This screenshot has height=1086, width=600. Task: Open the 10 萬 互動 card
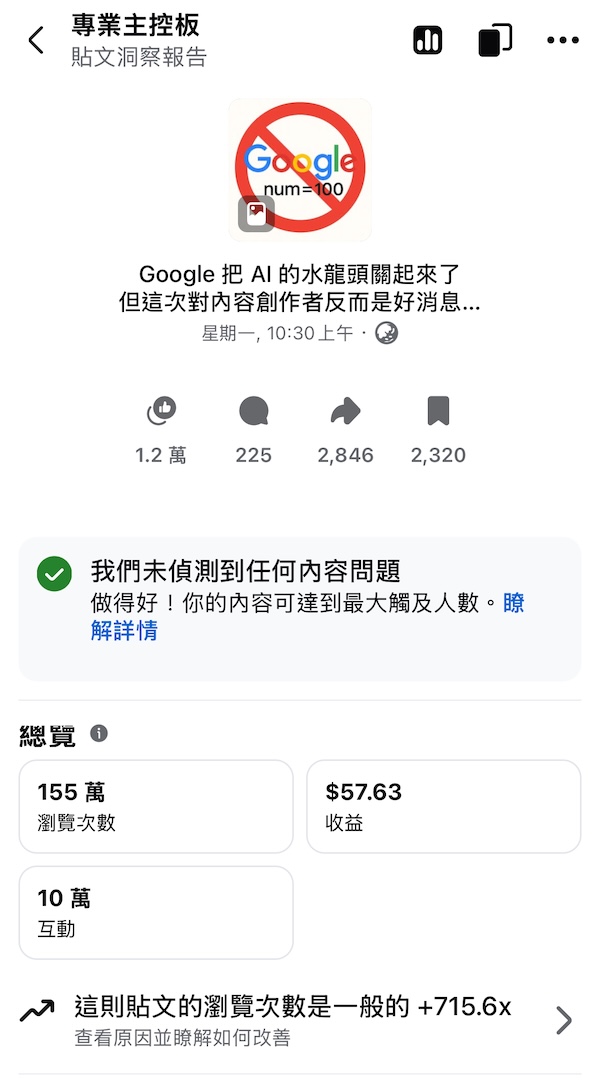coord(156,912)
